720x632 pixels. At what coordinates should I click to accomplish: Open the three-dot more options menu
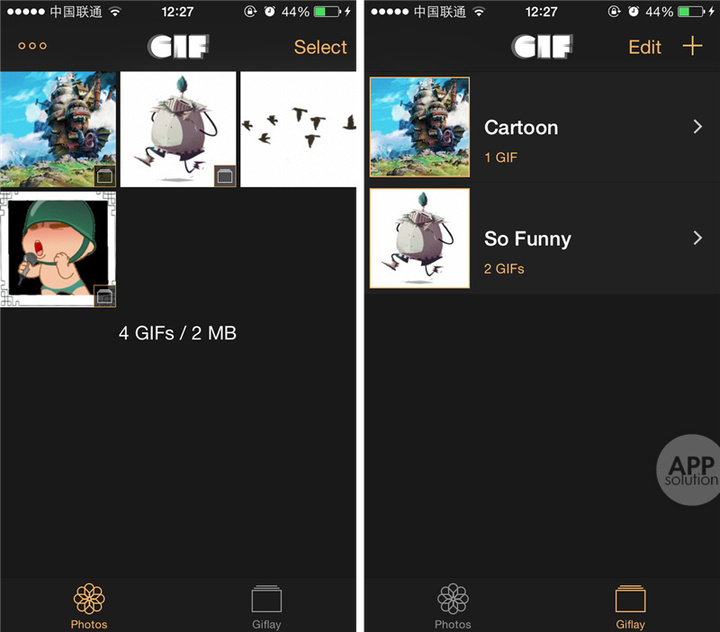click(32, 47)
